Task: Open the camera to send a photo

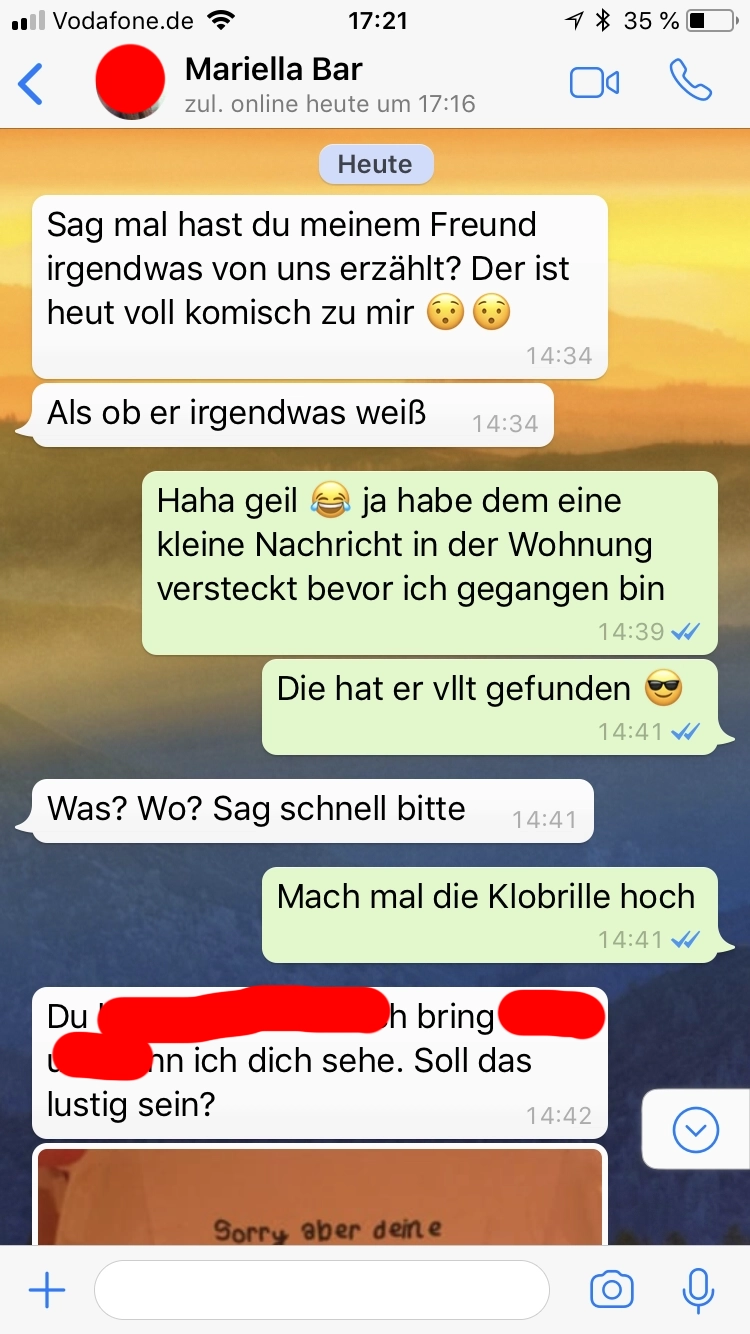Action: click(x=611, y=1290)
